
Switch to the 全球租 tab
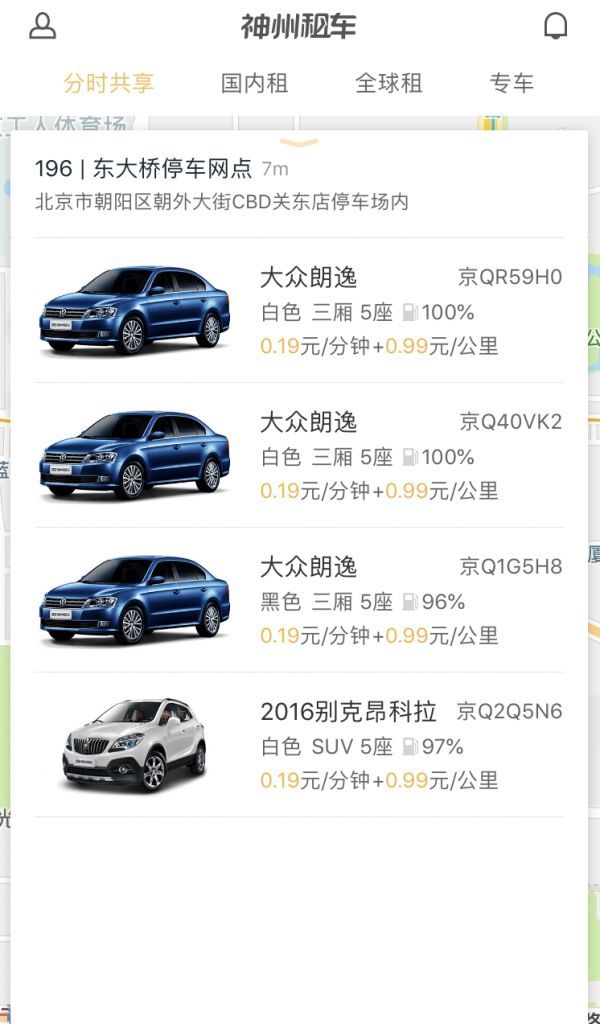coord(388,84)
